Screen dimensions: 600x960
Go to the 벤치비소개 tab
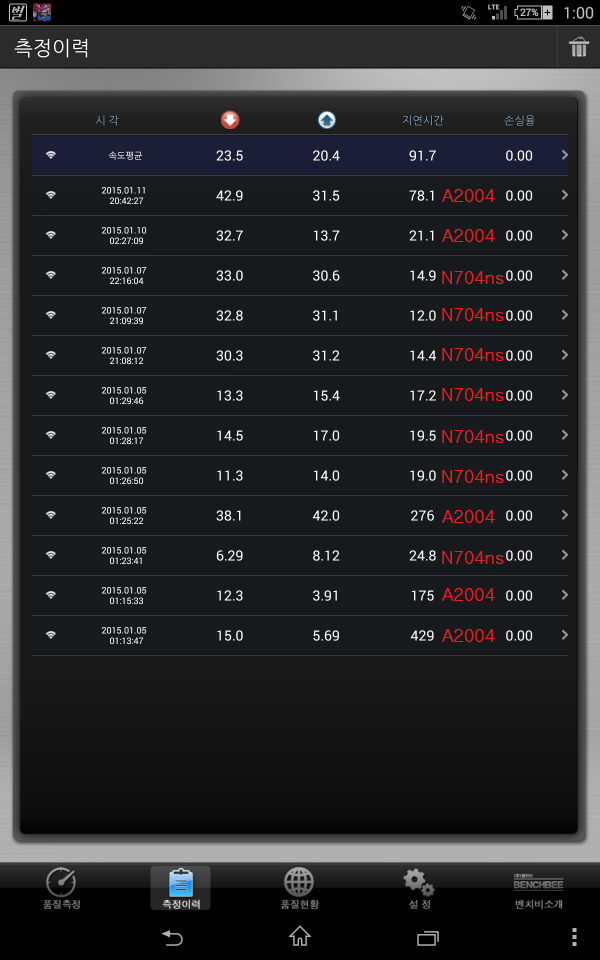pos(538,888)
